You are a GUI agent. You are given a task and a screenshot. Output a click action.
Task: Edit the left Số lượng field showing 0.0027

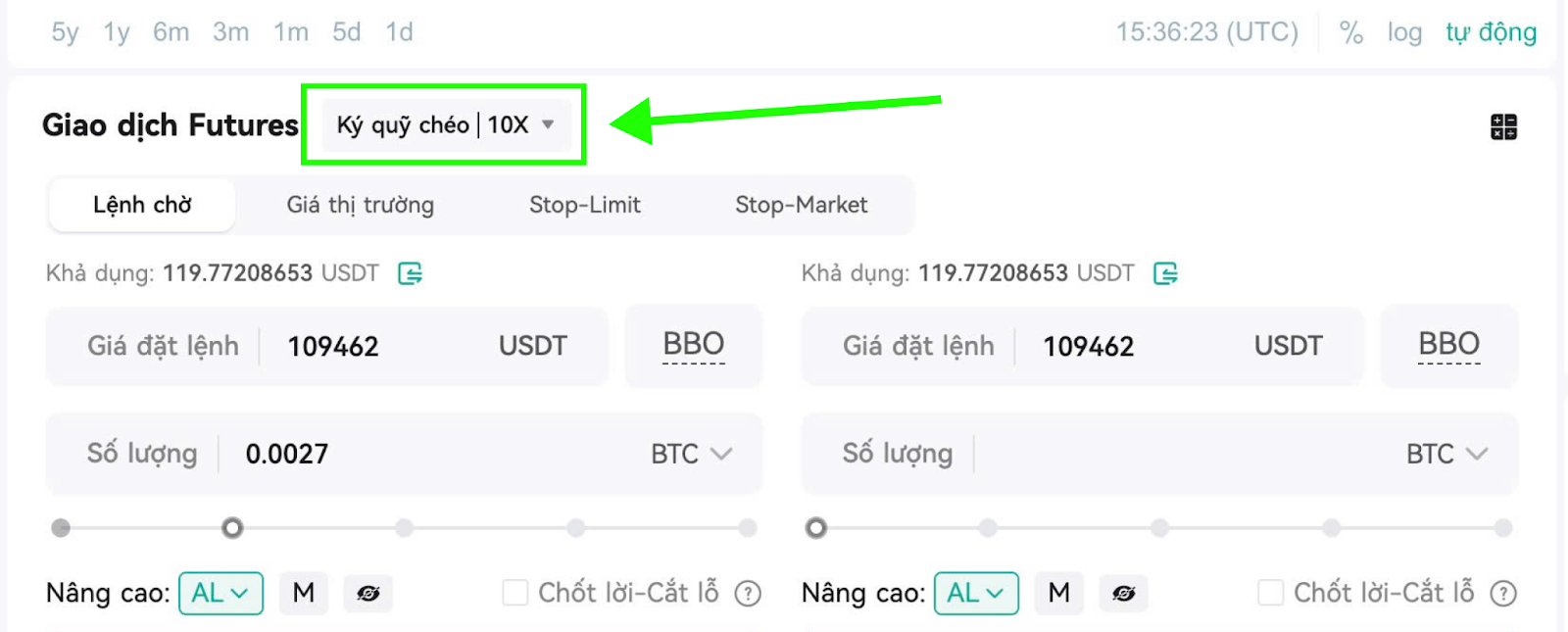pos(404,454)
